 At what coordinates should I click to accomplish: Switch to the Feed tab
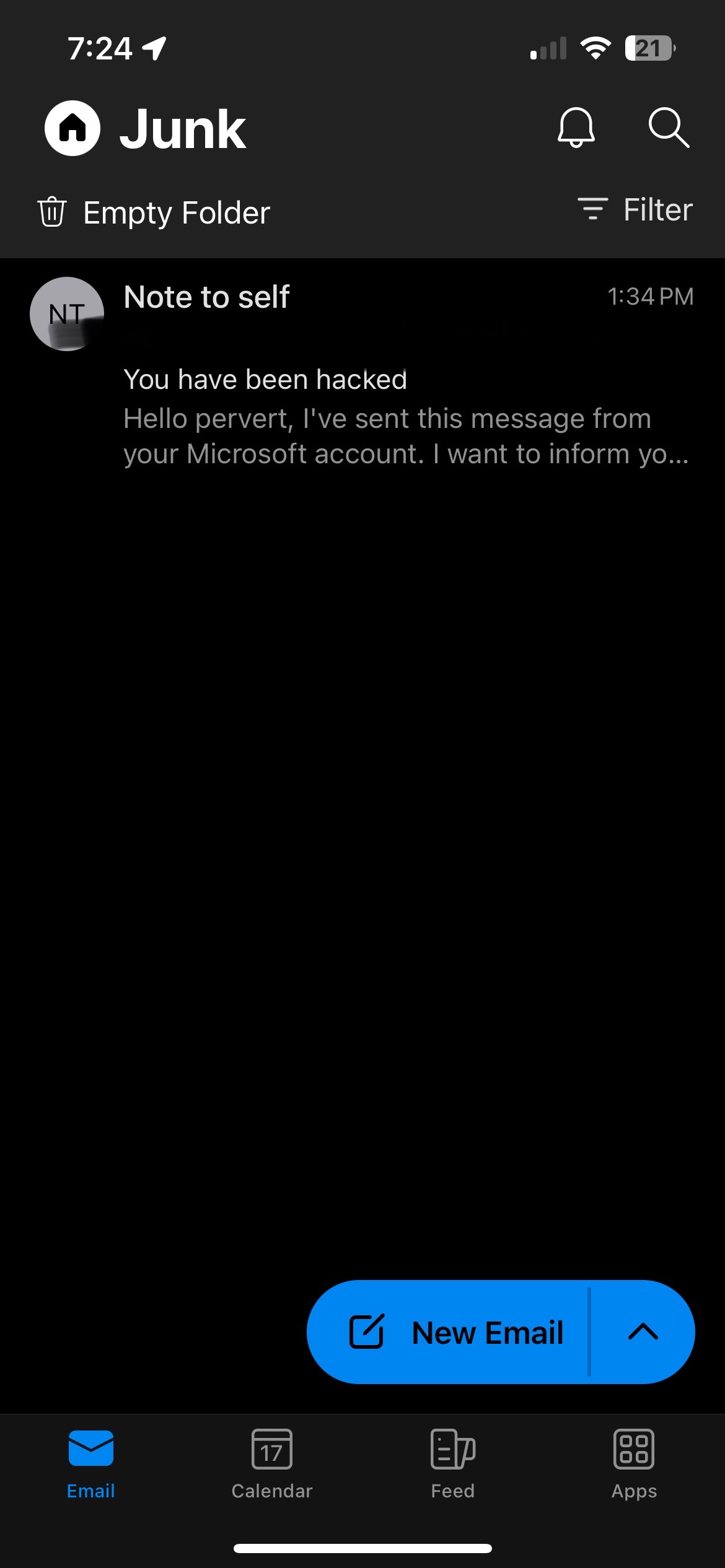[453, 1465]
